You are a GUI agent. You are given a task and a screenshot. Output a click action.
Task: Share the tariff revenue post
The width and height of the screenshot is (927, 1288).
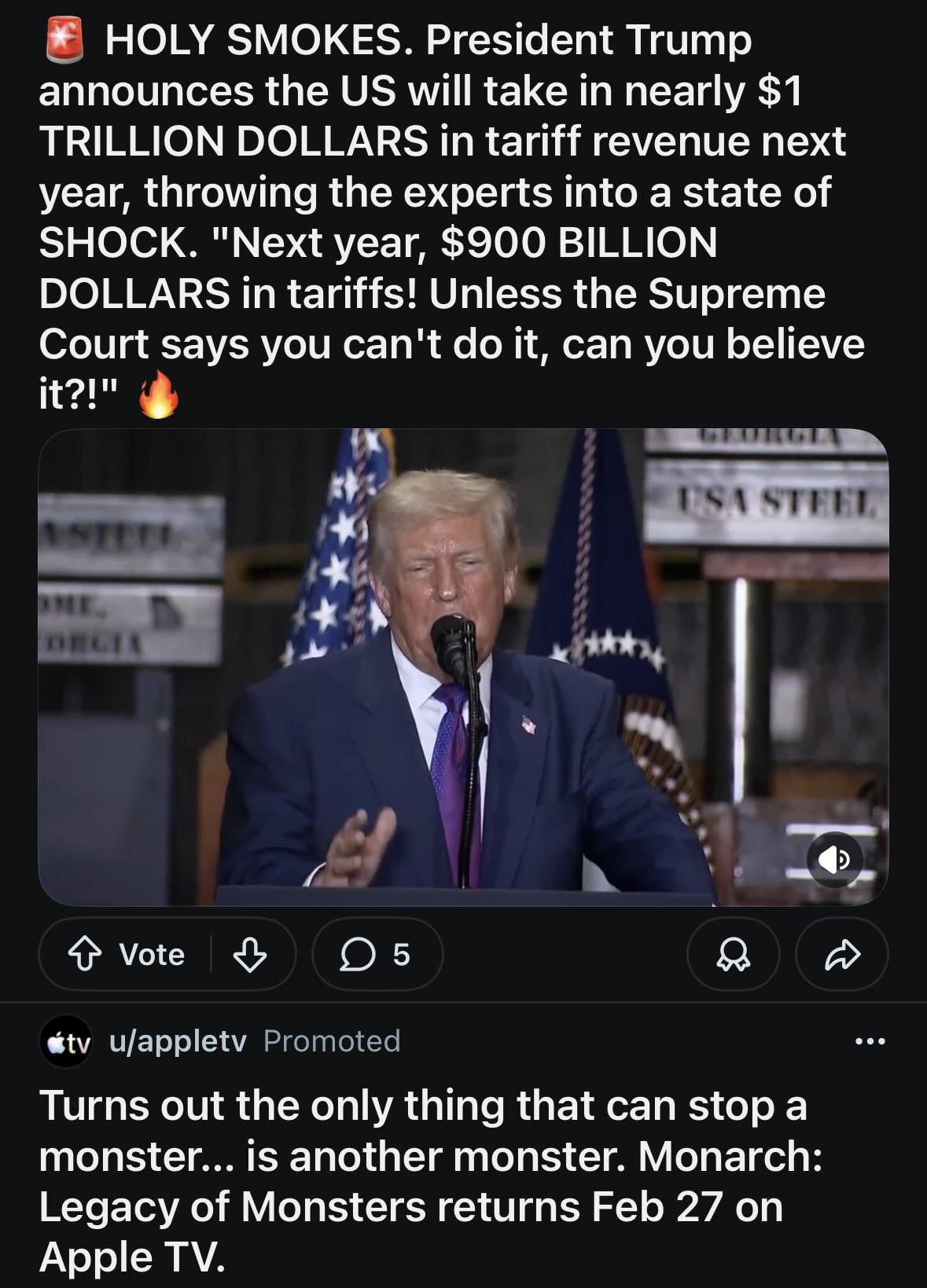point(841,954)
